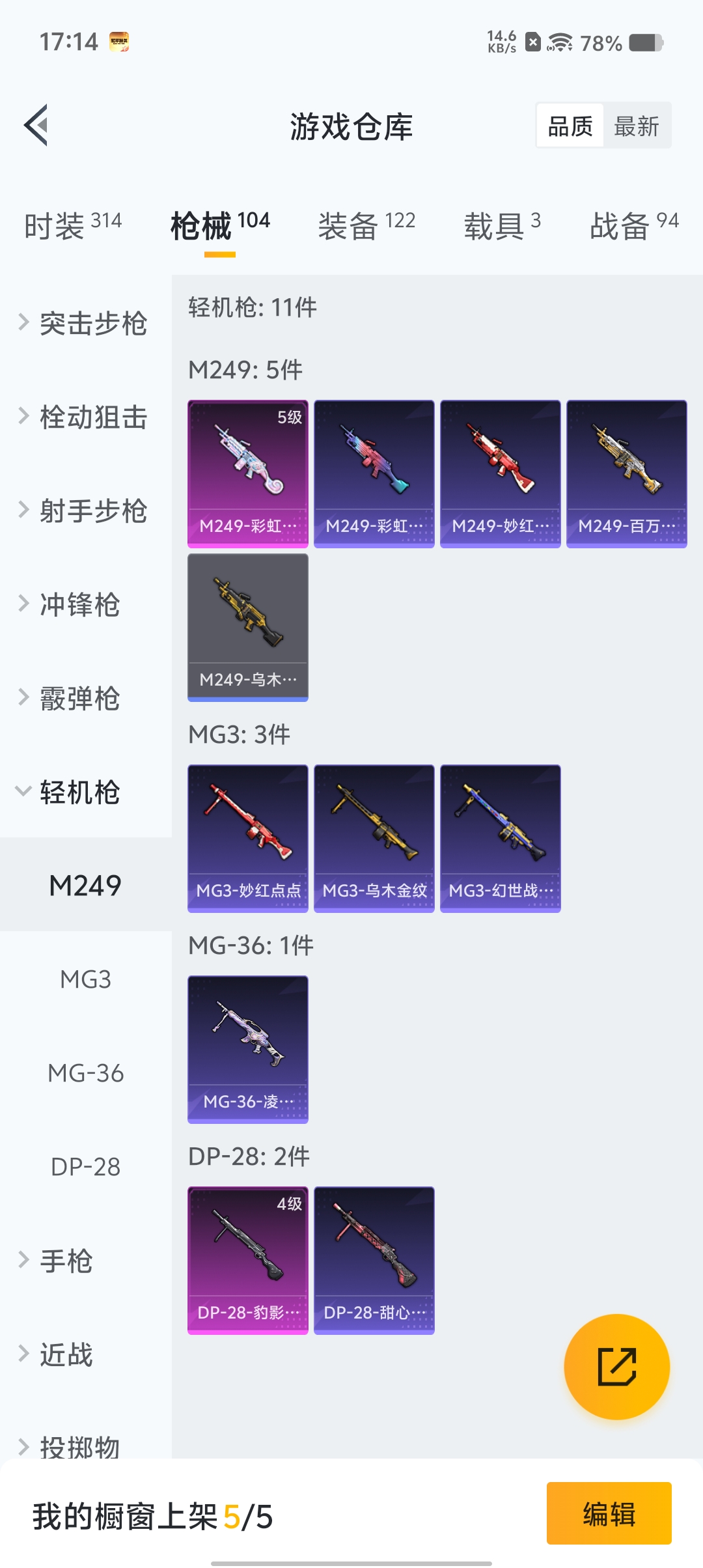This screenshot has height=1568, width=703.
Task: Switch to the 时装 tab
Action: pyautogui.click(x=72, y=226)
